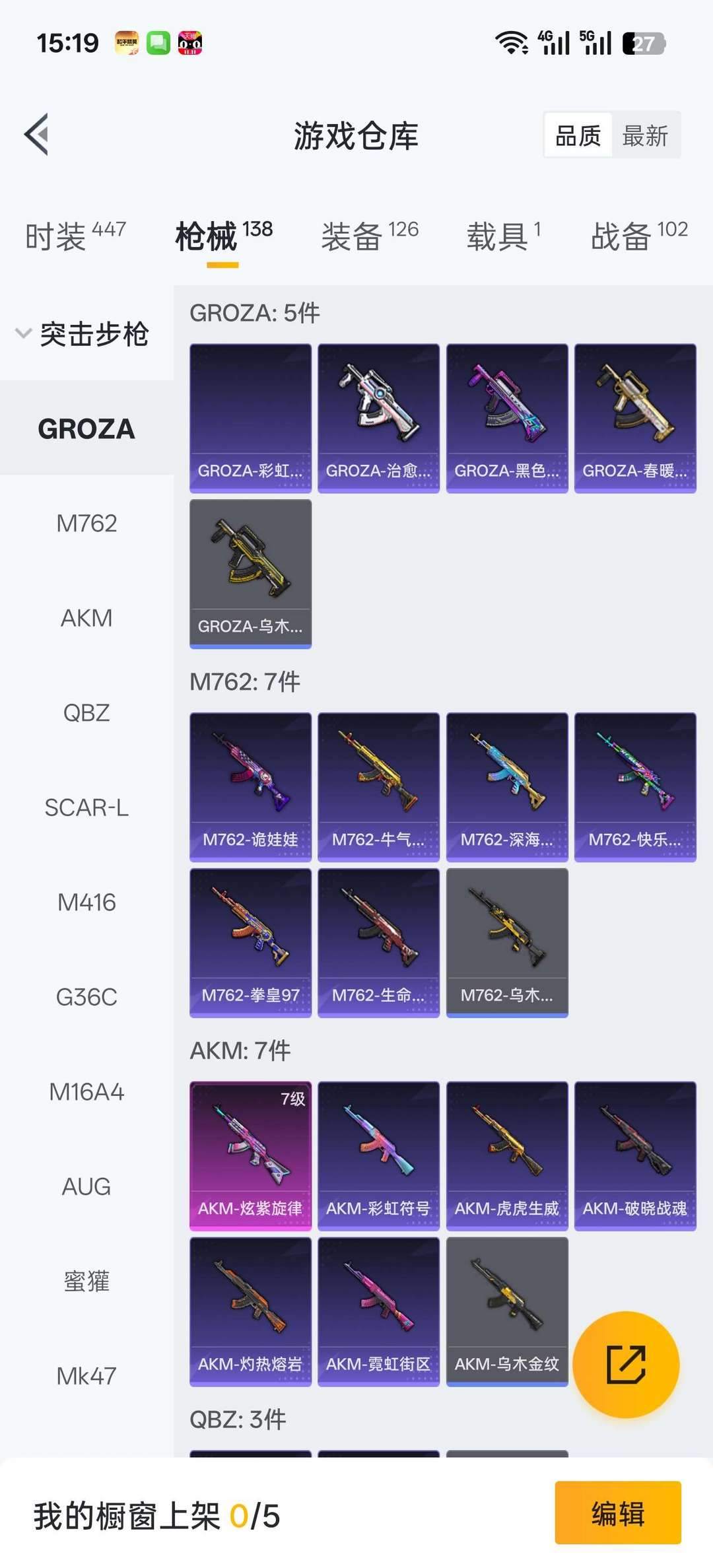Select SCAR-L in the weapon list
Image resolution: width=713 pixels, height=1568 pixels.
click(x=86, y=807)
